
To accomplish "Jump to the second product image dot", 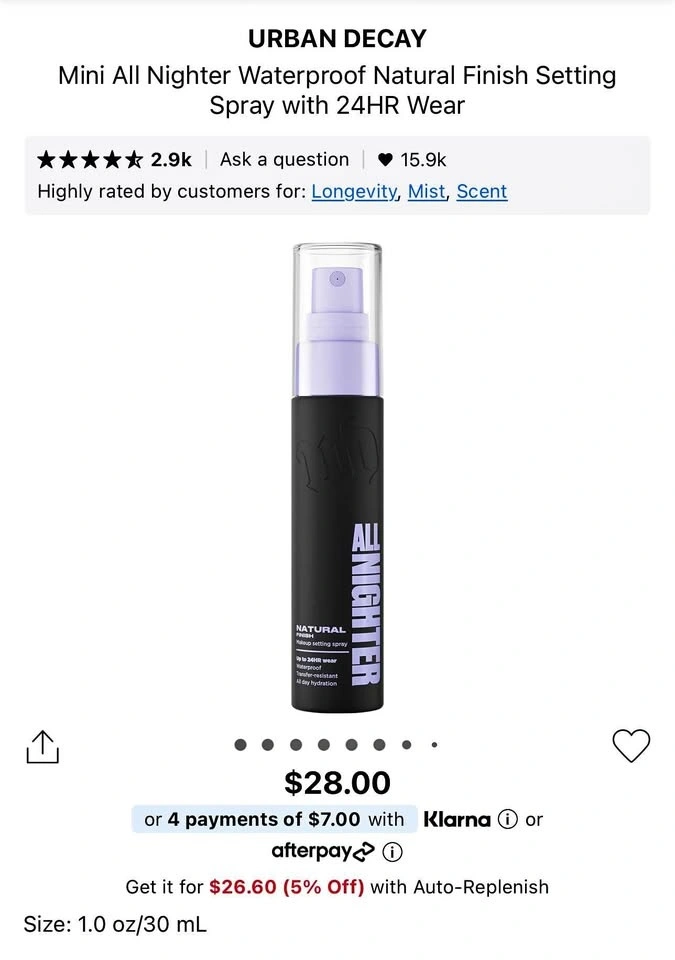I will coord(267,745).
